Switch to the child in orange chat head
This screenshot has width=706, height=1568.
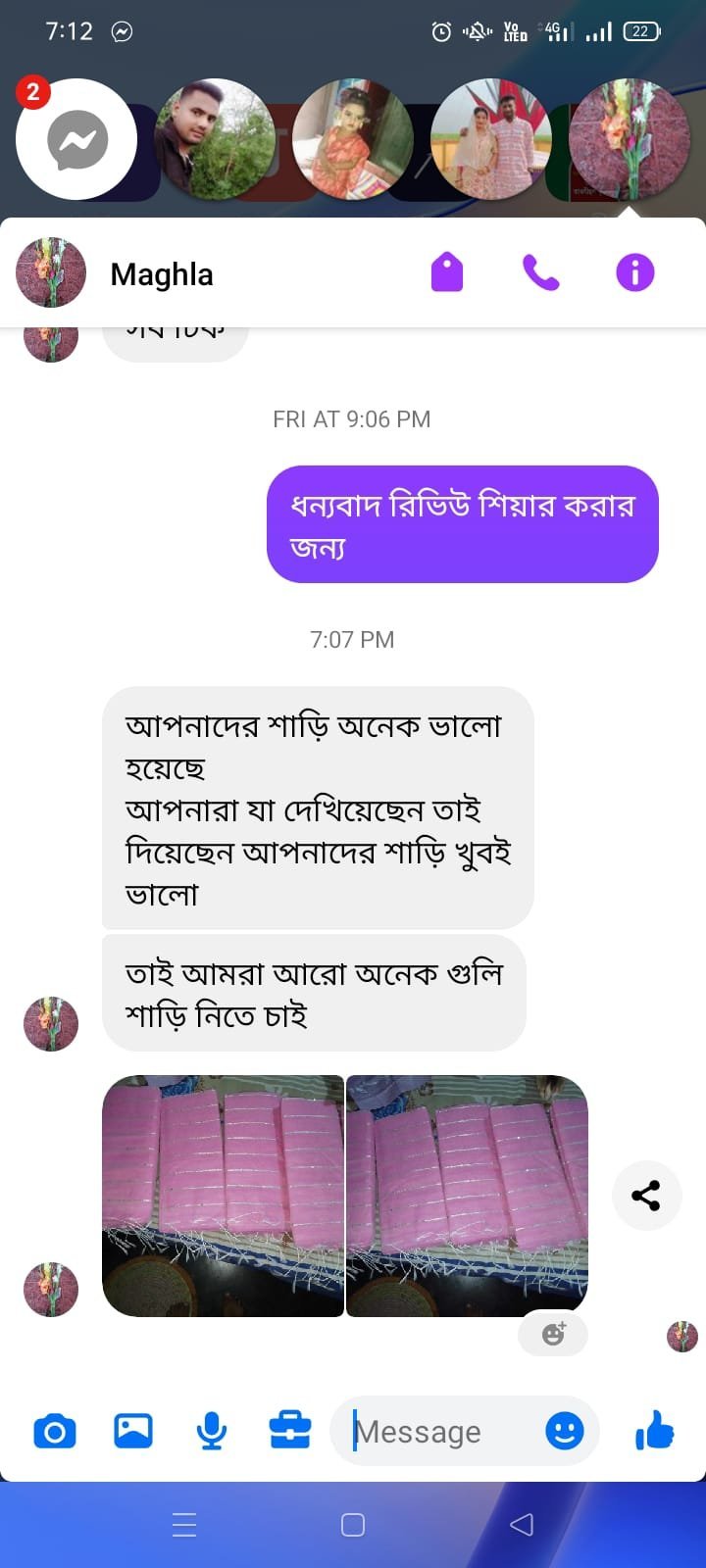click(x=352, y=140)
